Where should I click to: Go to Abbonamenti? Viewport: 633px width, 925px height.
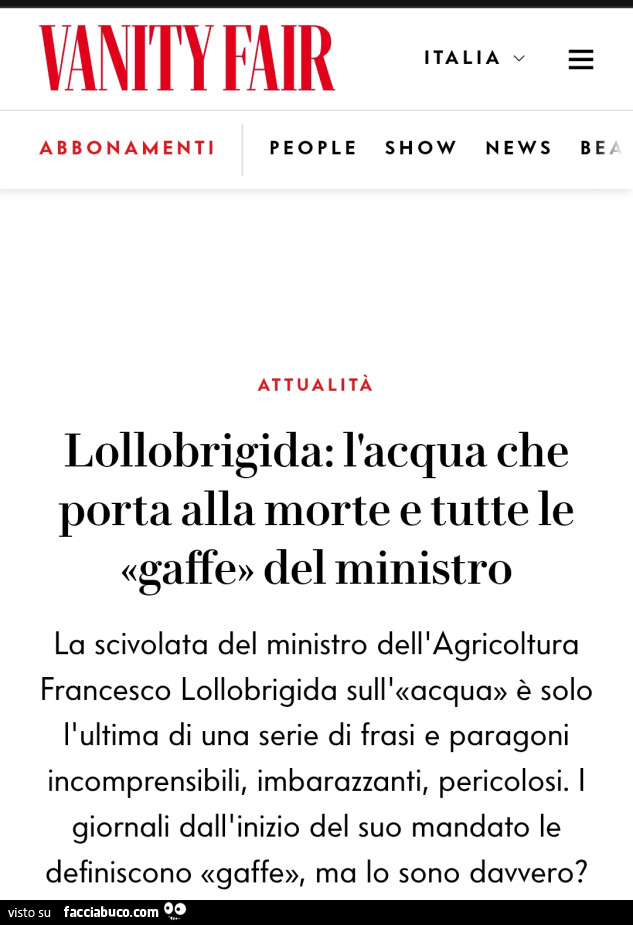click(x=127, y=148)
